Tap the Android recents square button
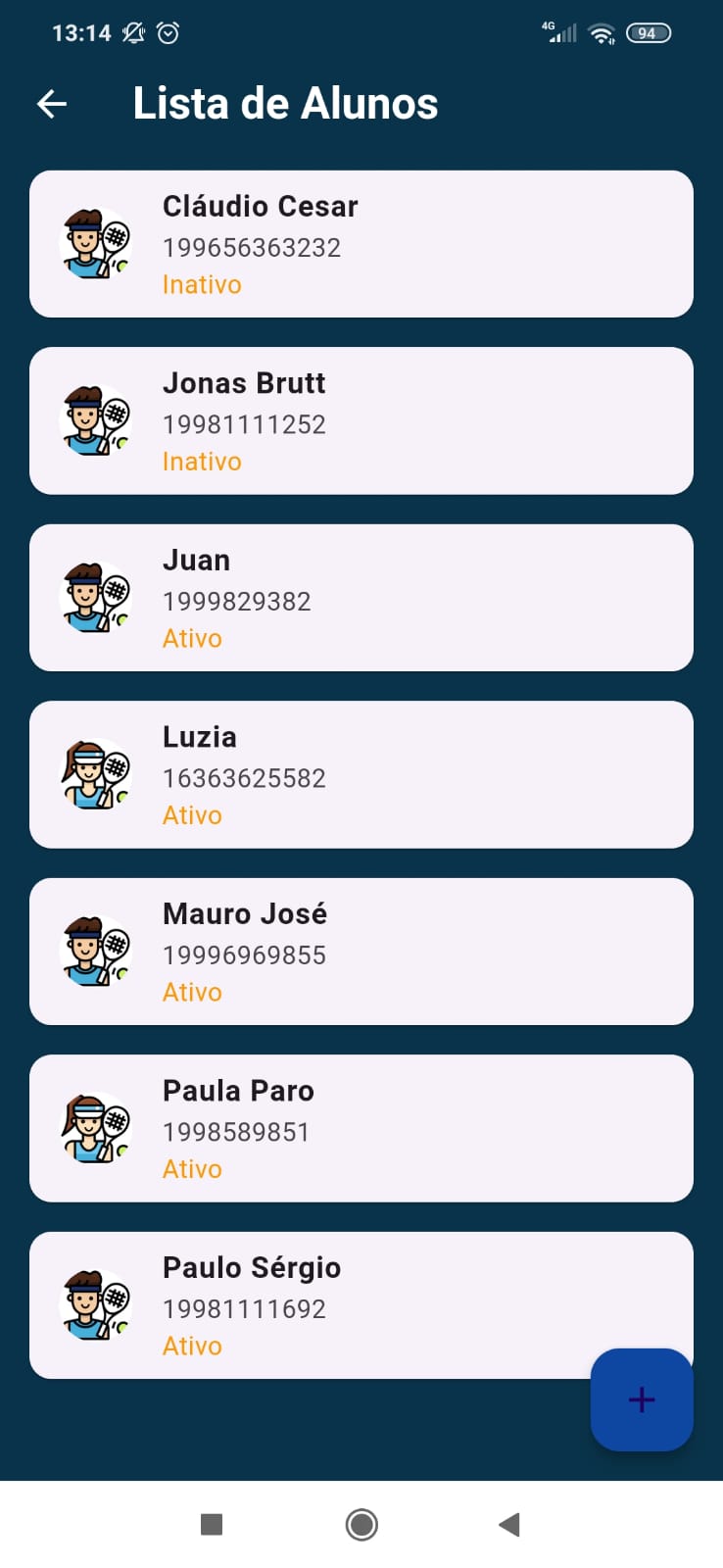 click(212, 1525)
